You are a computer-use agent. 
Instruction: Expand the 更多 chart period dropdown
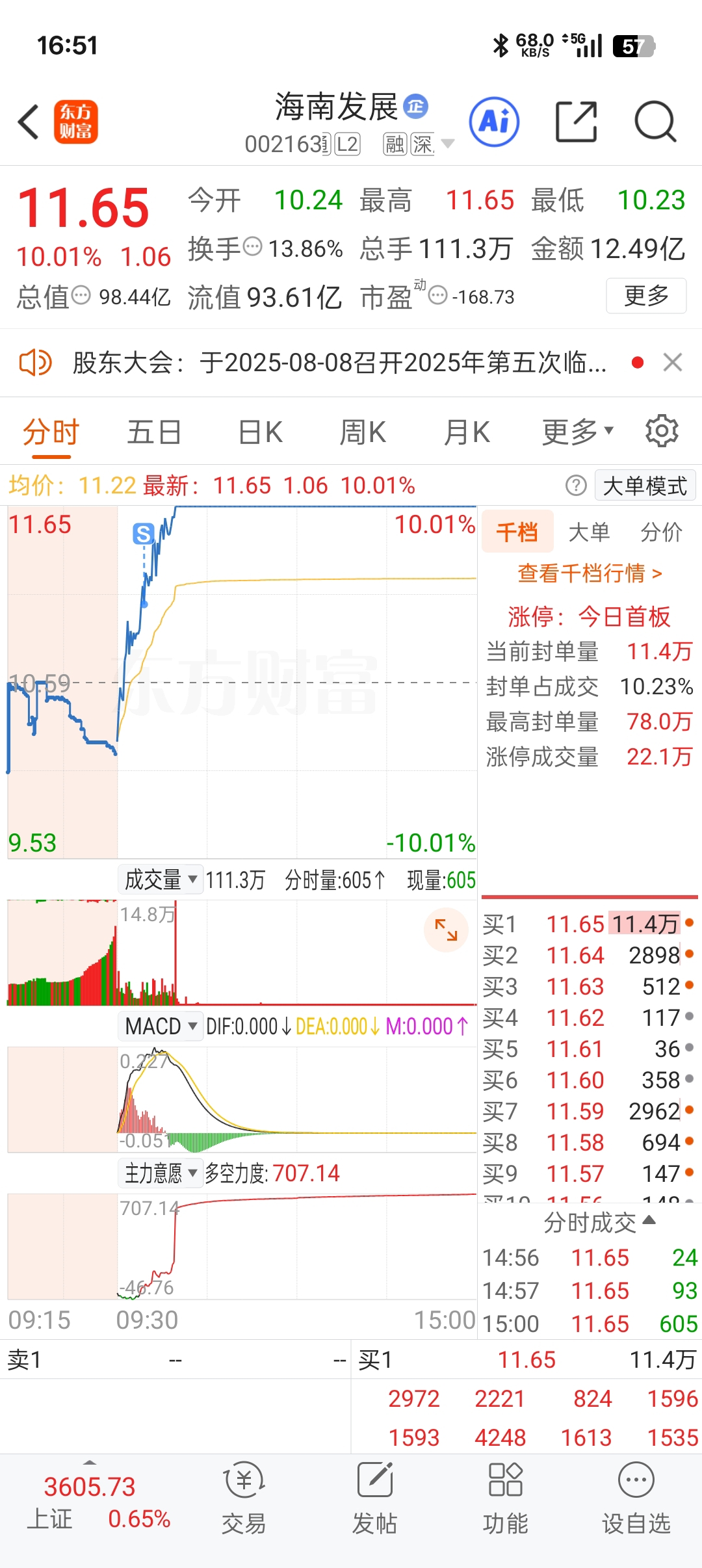pos(578,432)
